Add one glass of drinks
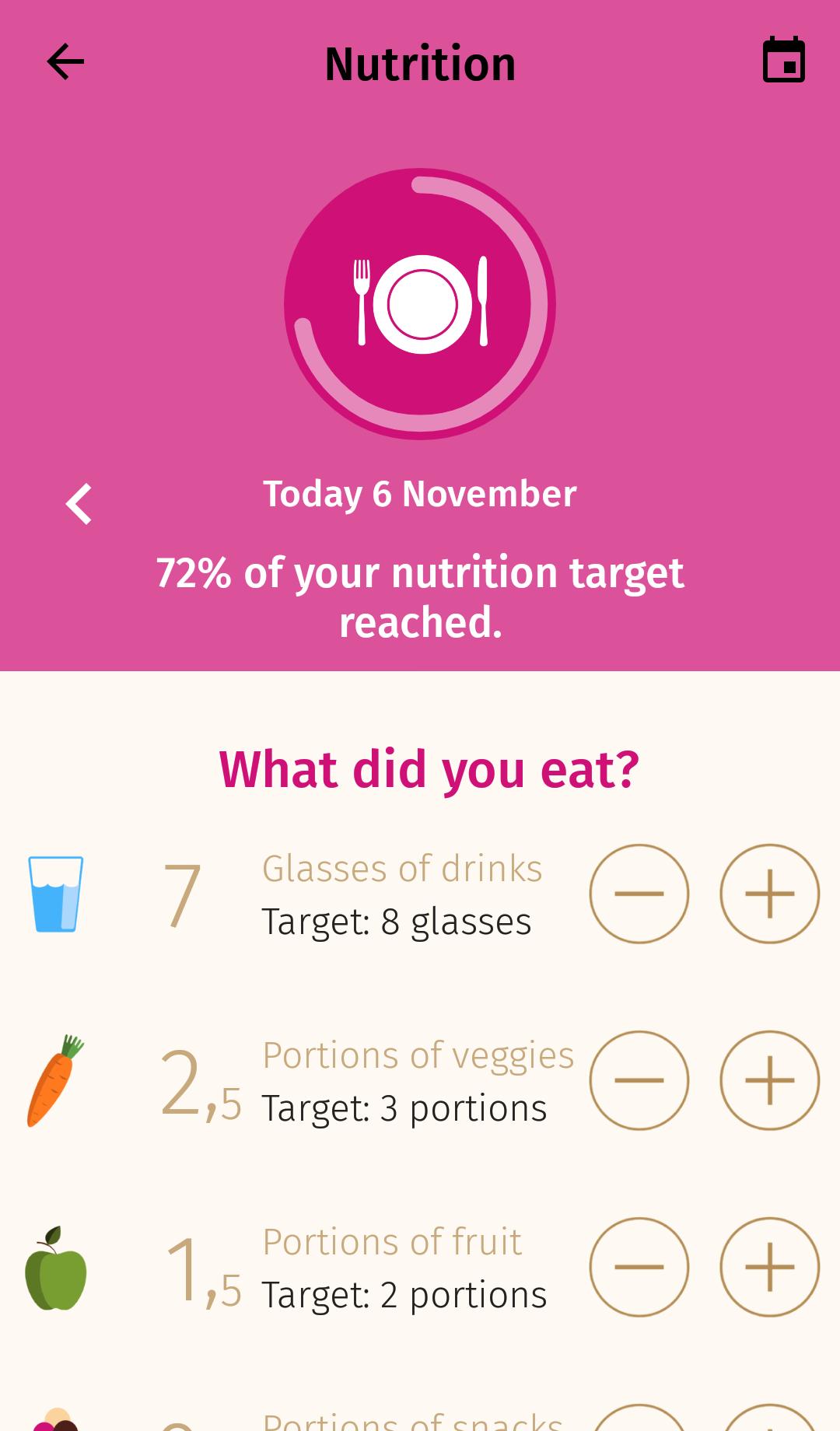Image resolution: width=840 pixels, height=1431 pixels. point(769,894)
